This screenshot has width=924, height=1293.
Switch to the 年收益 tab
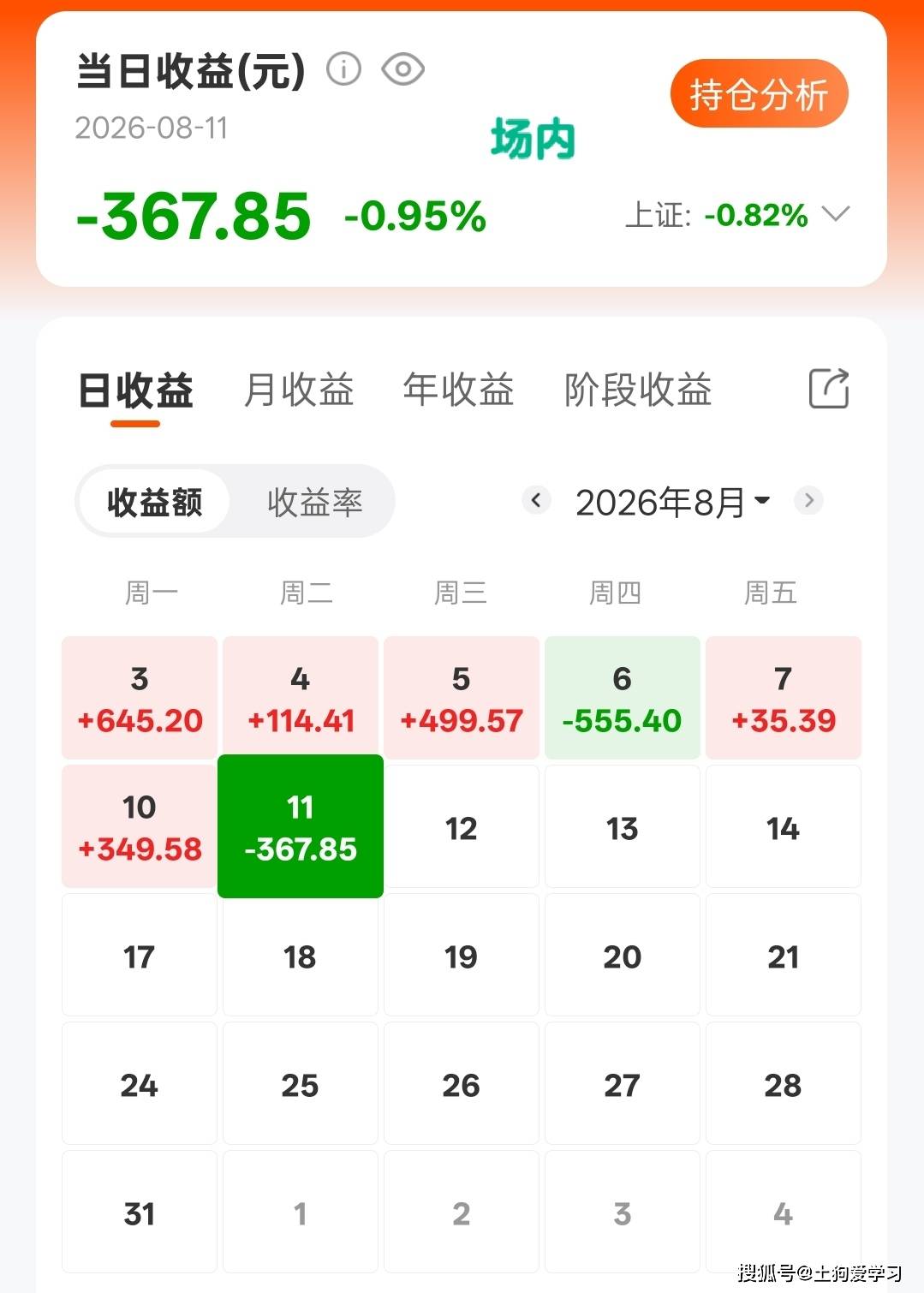(458, 390)
